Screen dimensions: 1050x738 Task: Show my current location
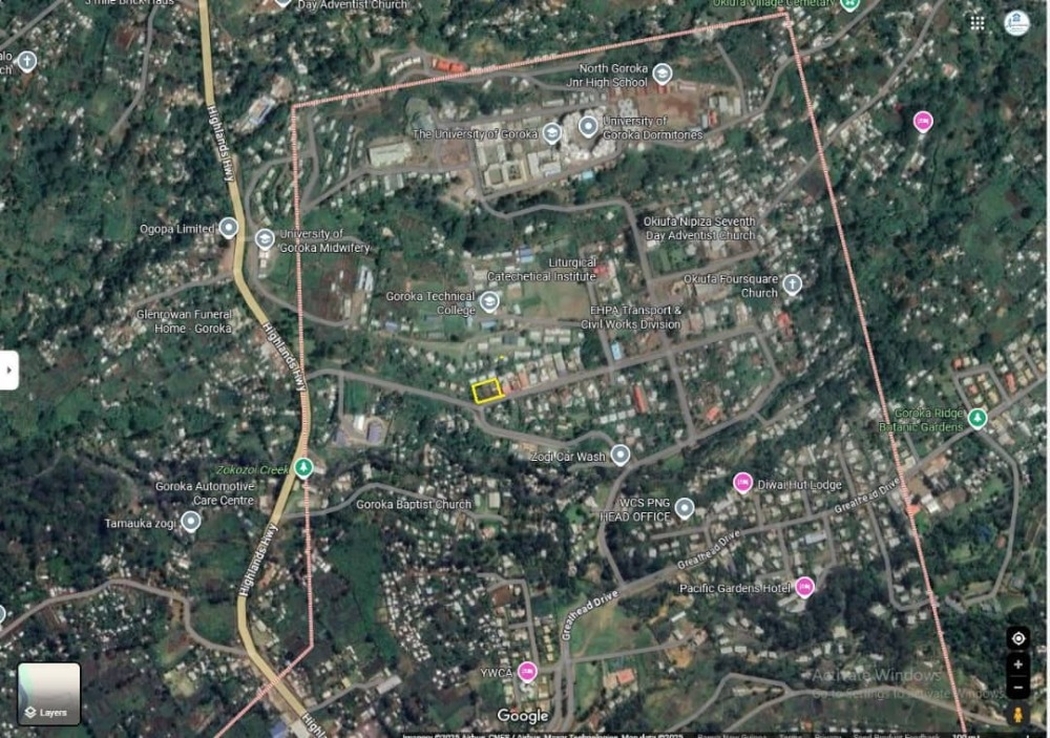coord(1018,638)
